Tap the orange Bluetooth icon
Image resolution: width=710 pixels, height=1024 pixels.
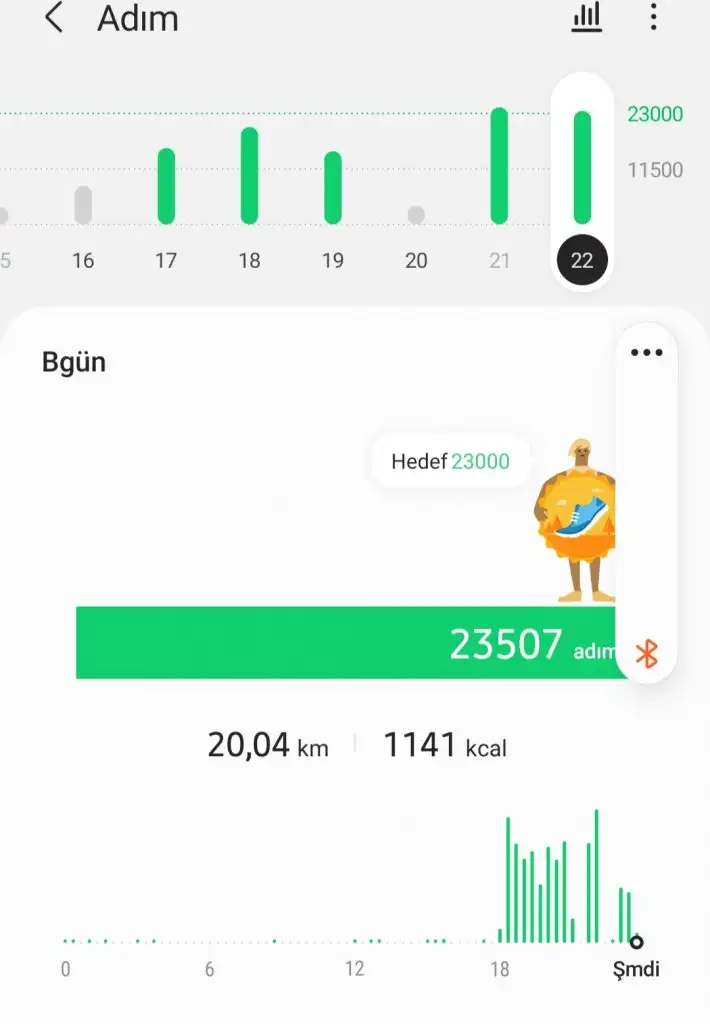pyautogui.click(x=647, y=653)
